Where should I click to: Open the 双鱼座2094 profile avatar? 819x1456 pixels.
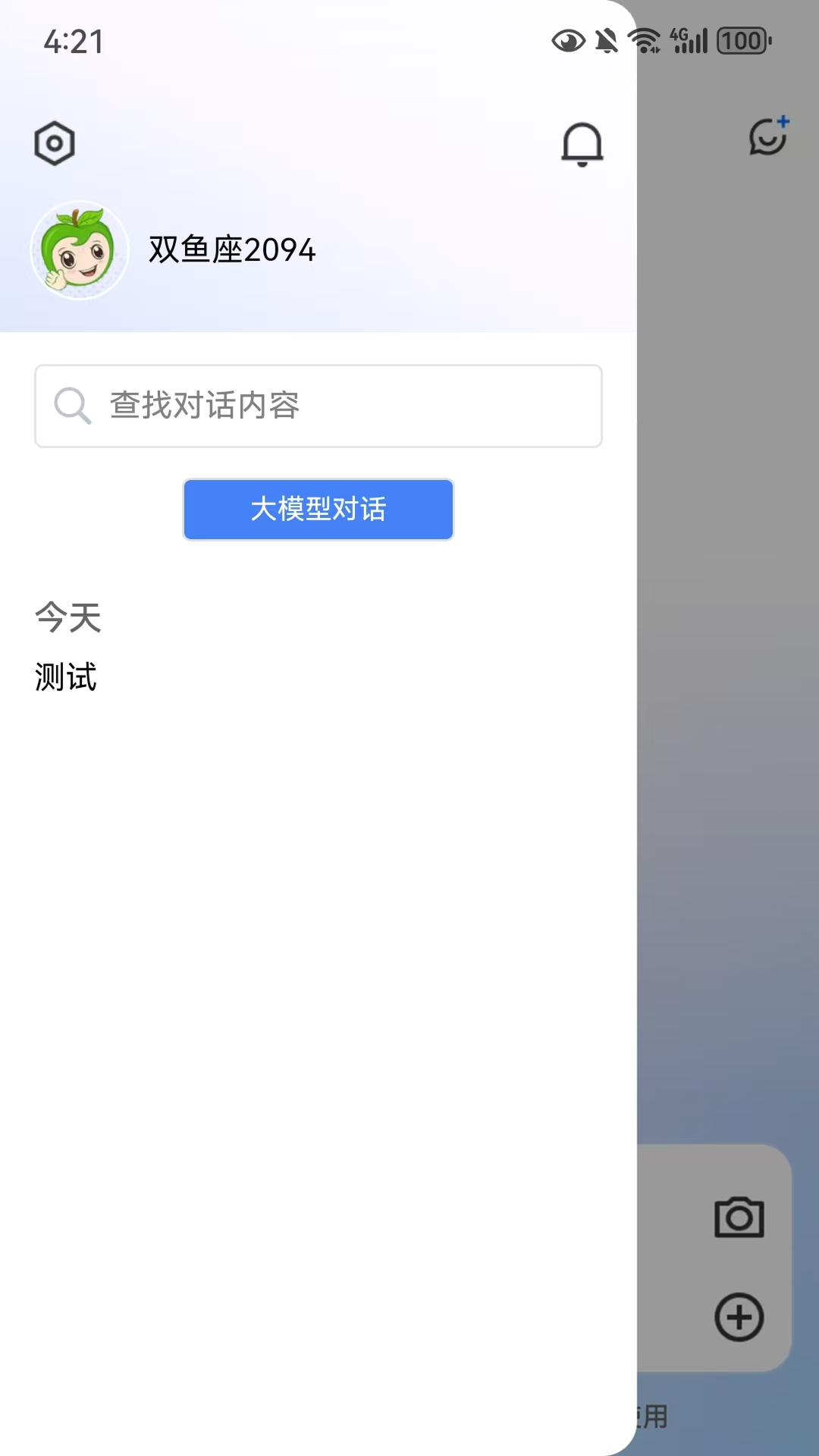click(x=80, y=250)
